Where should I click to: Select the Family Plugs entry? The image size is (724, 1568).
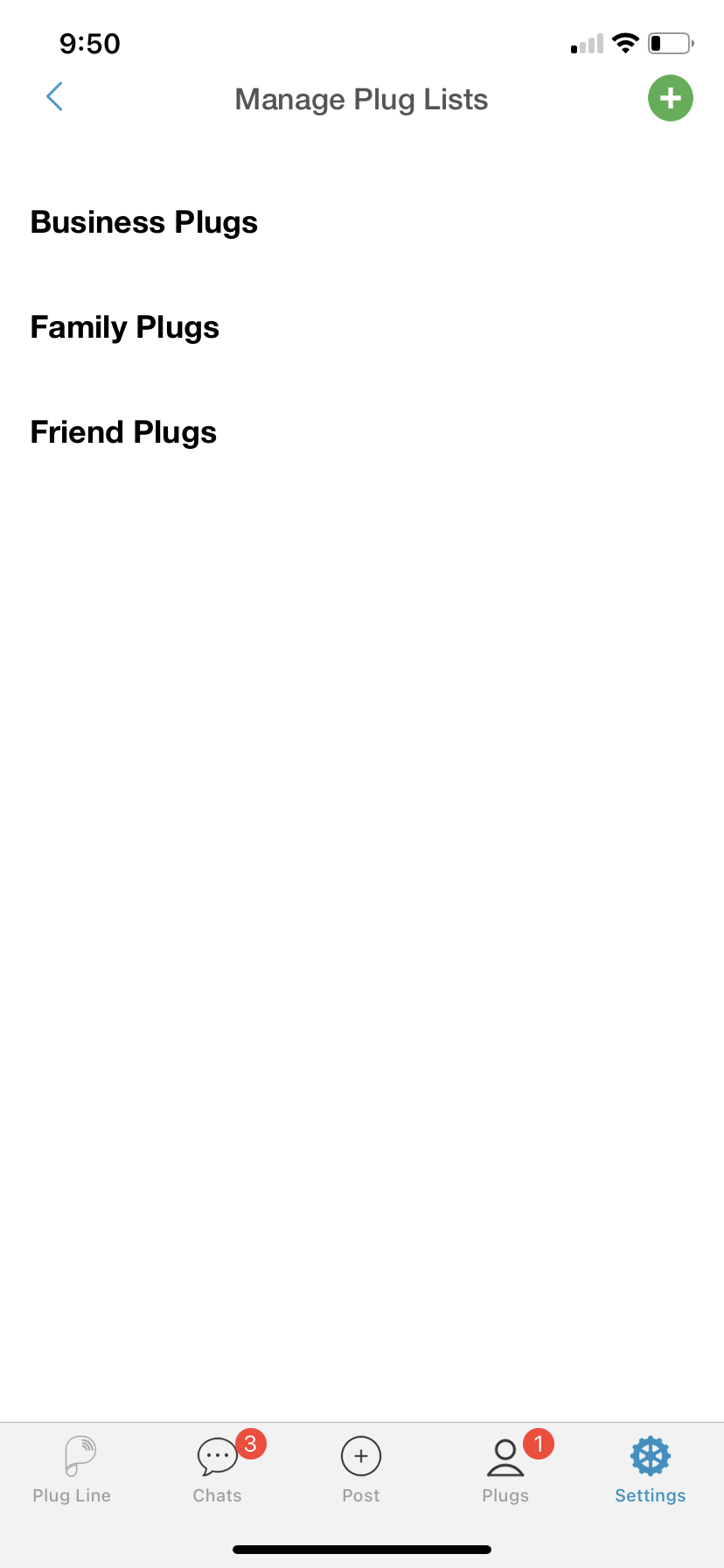(124, 327)
